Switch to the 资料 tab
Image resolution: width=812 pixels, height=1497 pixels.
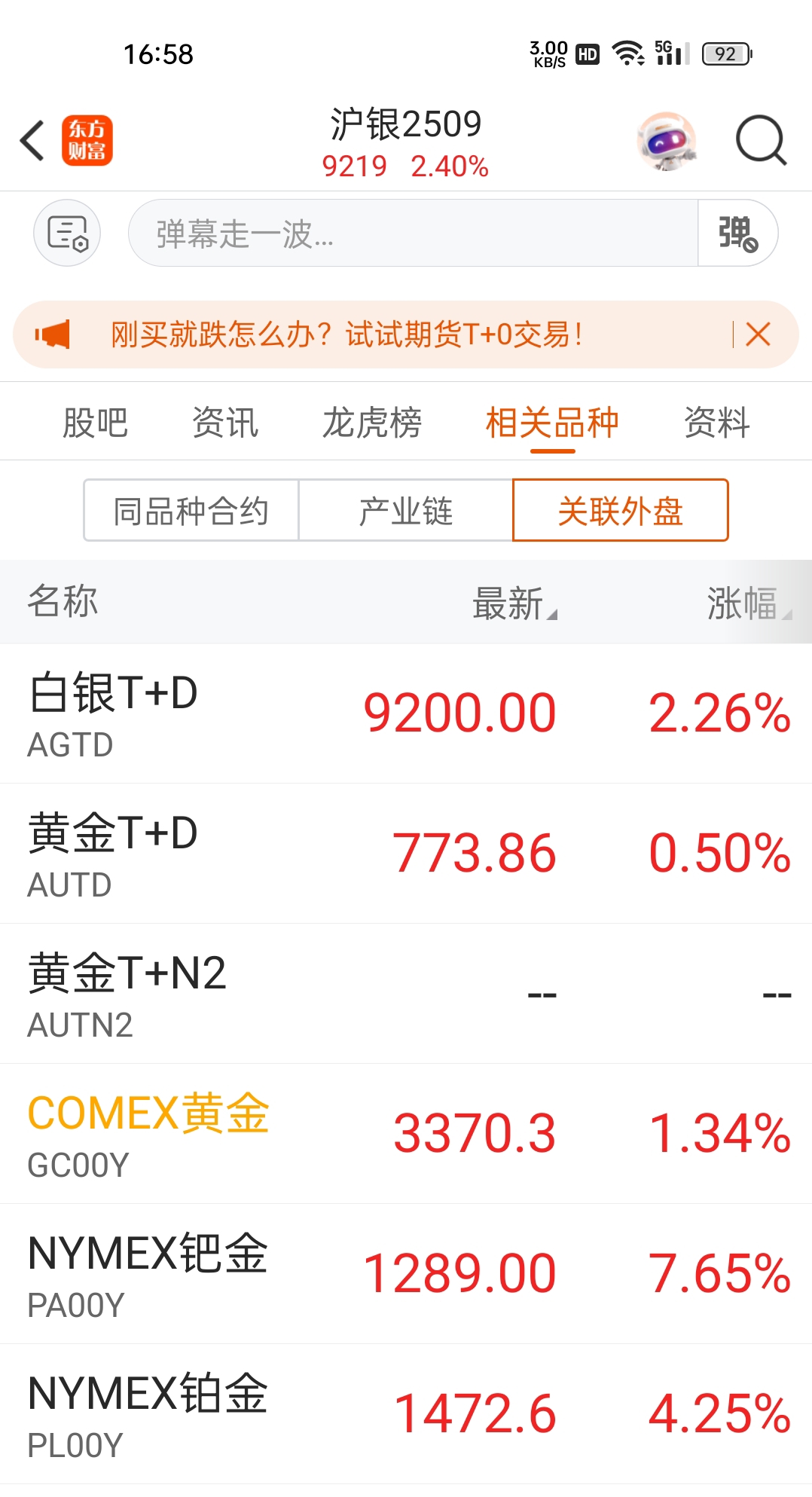[716, 422]
